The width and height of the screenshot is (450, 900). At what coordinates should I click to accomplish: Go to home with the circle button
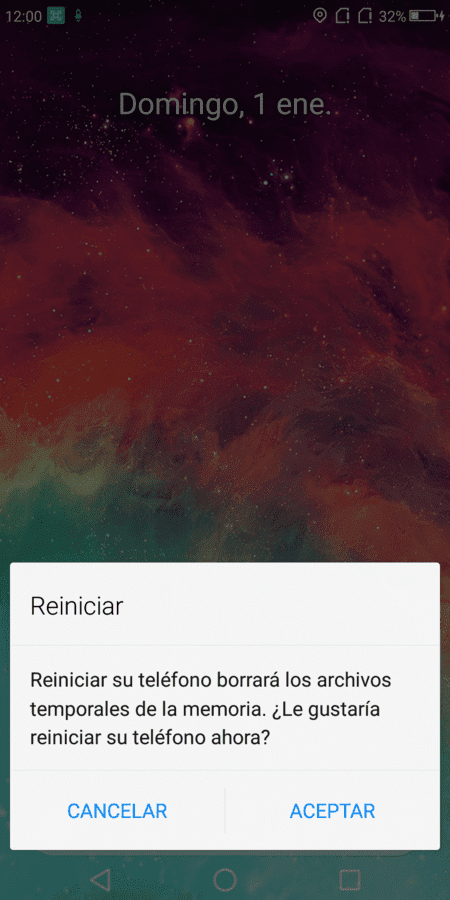coord(225,879)
